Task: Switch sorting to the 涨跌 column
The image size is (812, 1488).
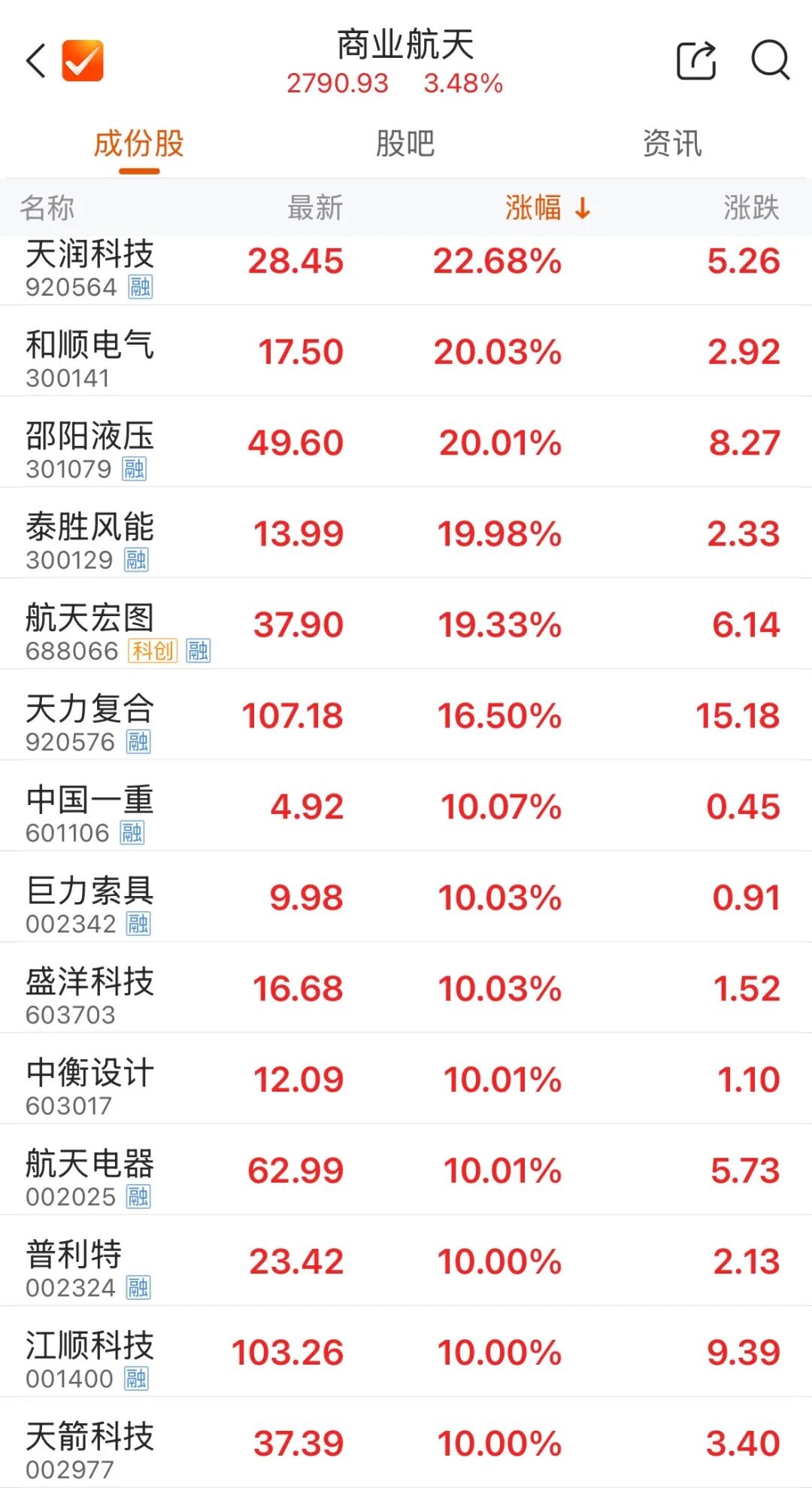Action: pos(750,208)
